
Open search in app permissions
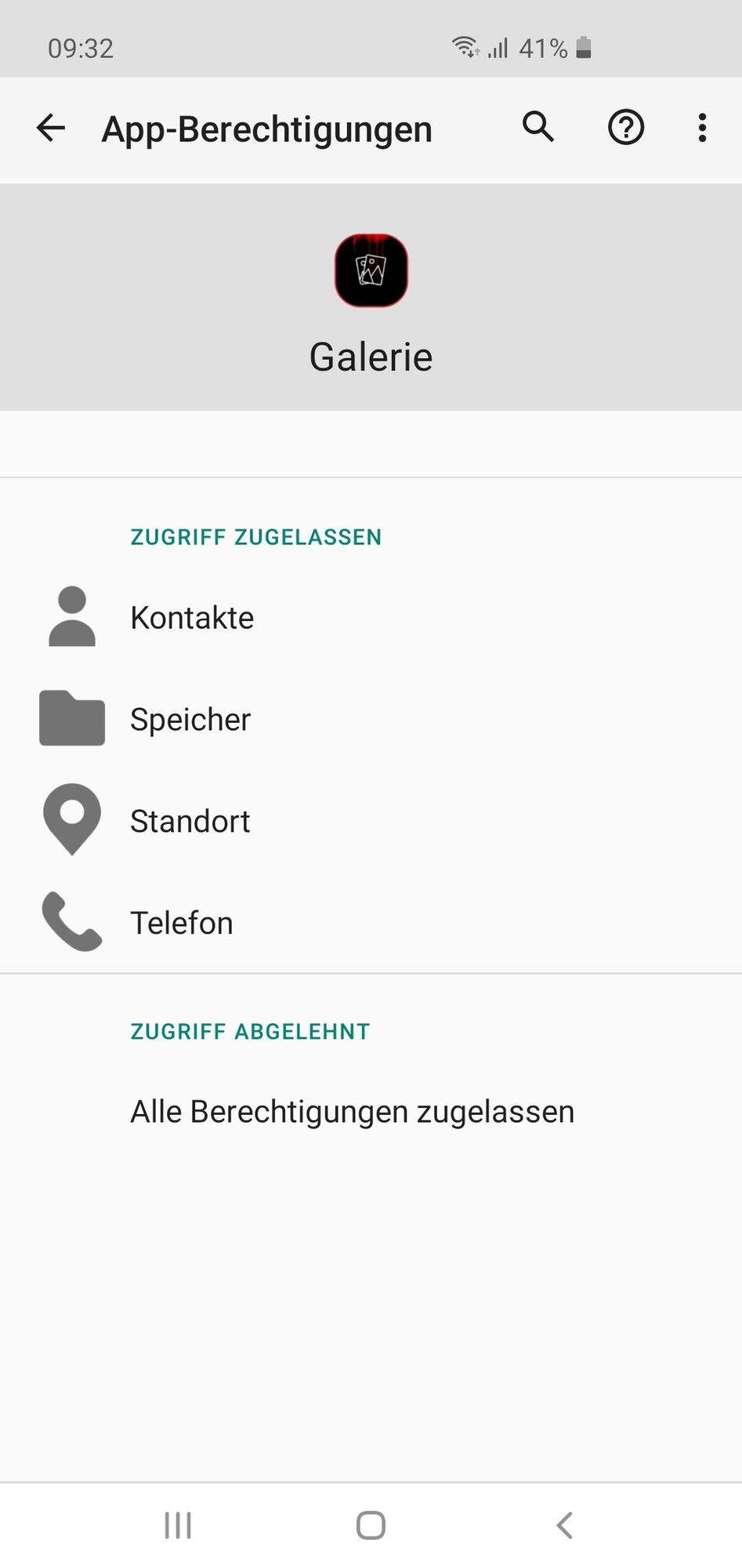[538, 127]
